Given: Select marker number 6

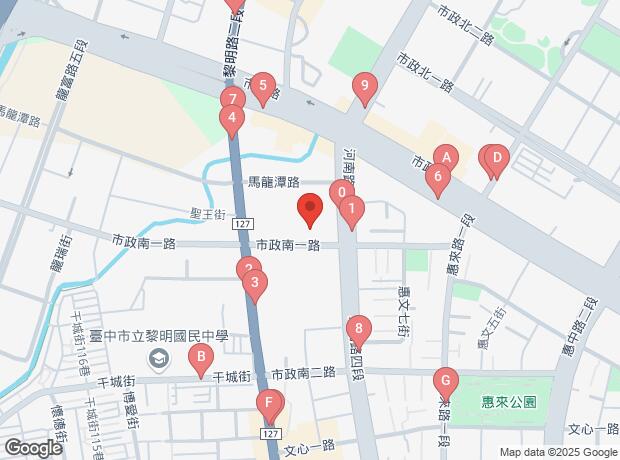Looking at the screenshot, I should [x=437, y=178].
